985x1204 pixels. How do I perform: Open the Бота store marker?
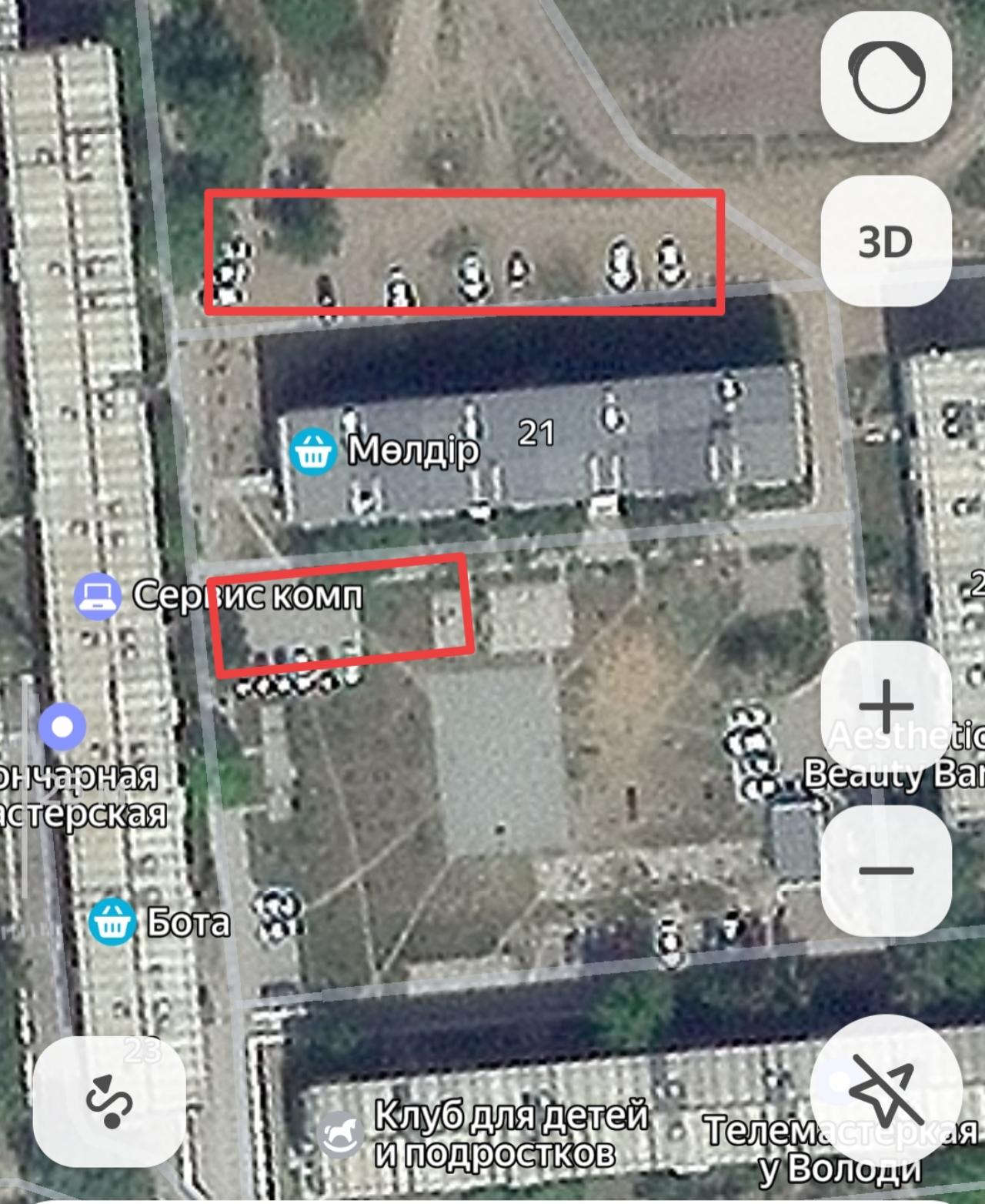coord(113,921)
